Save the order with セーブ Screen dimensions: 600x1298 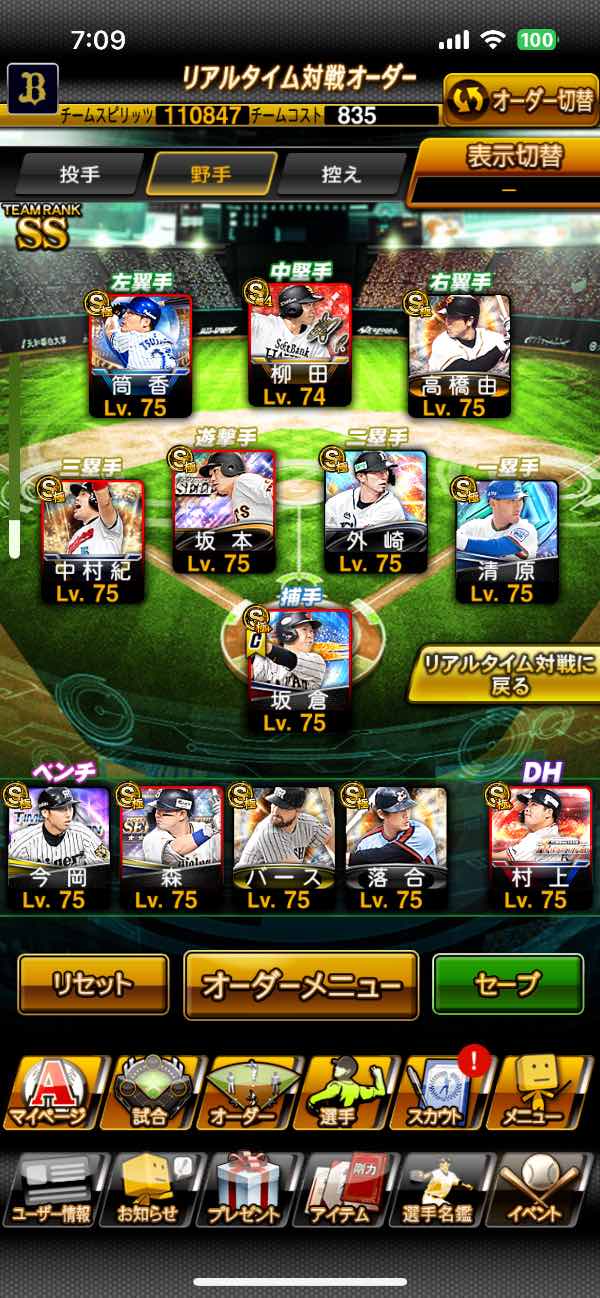coord(507,984)
